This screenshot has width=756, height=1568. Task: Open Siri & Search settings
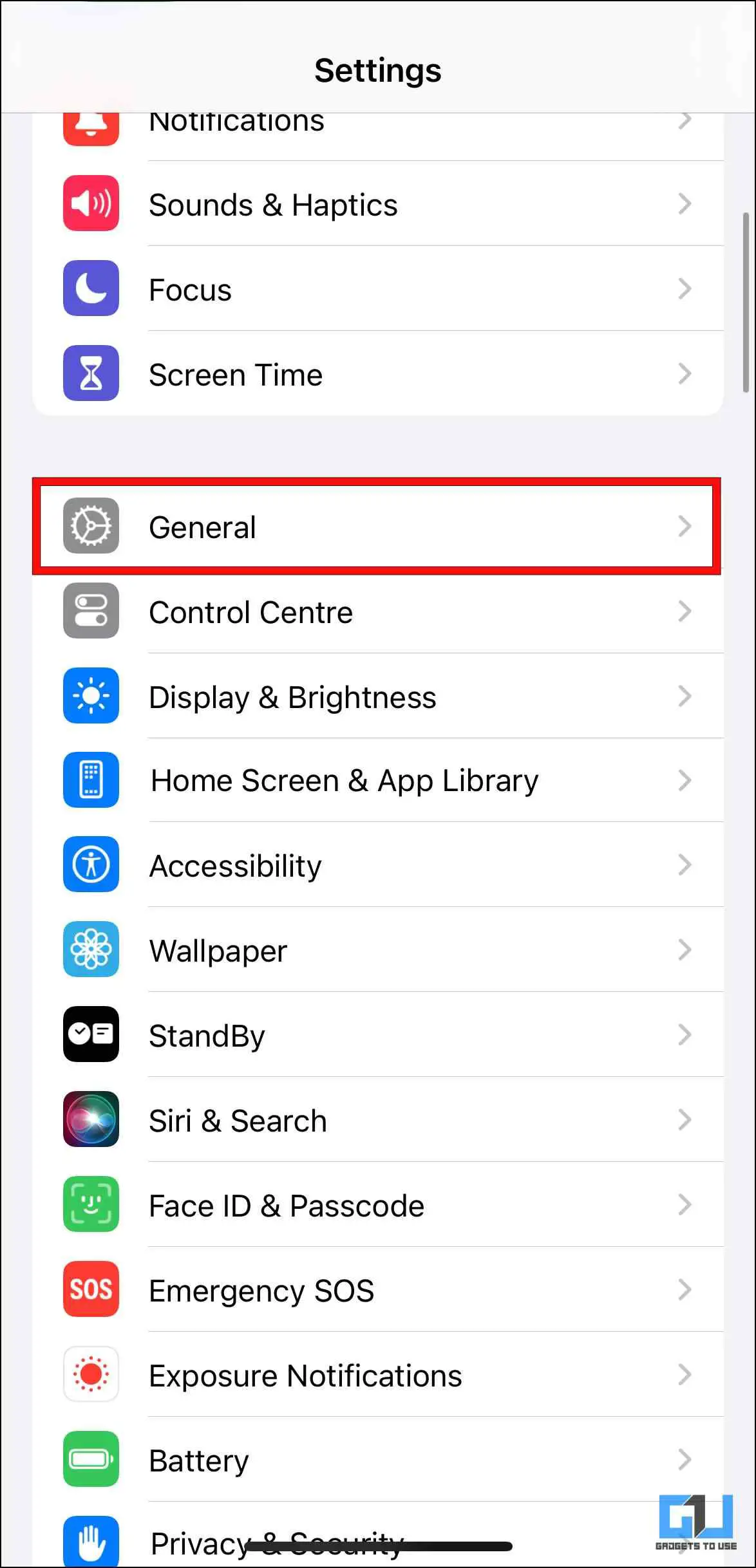point(377,1121)
